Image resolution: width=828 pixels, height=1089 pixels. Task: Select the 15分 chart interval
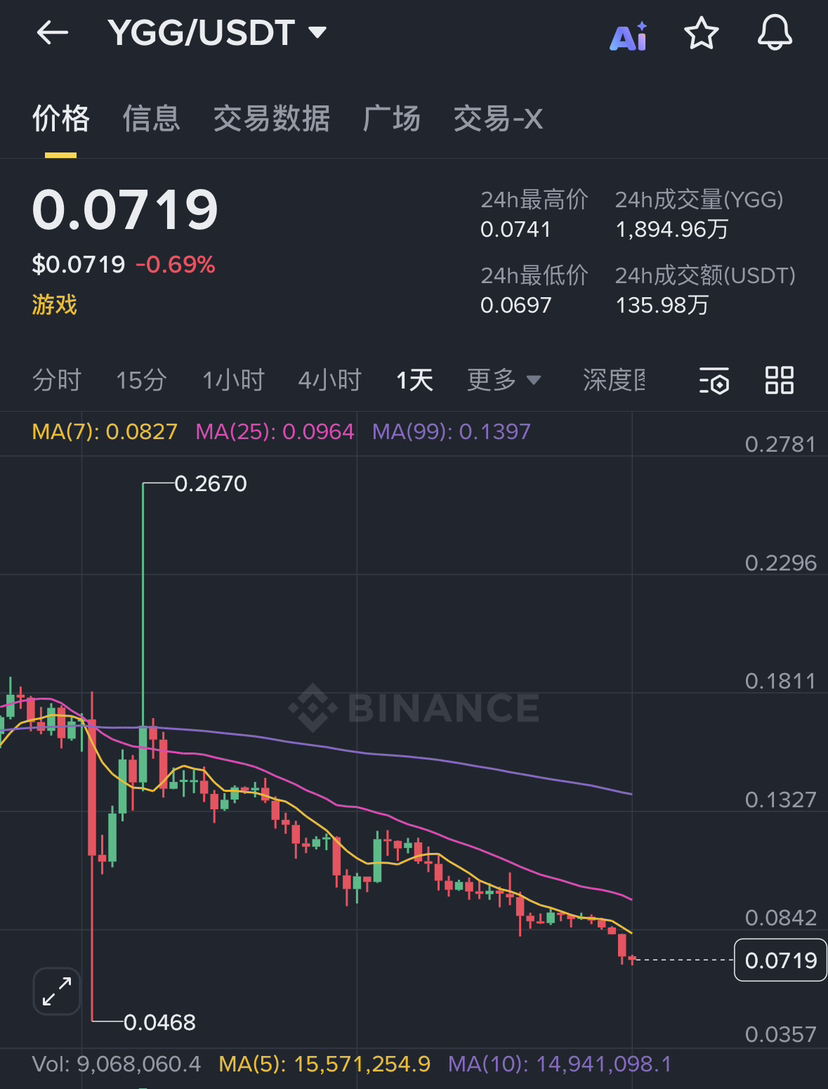click(x=141, y=380)
